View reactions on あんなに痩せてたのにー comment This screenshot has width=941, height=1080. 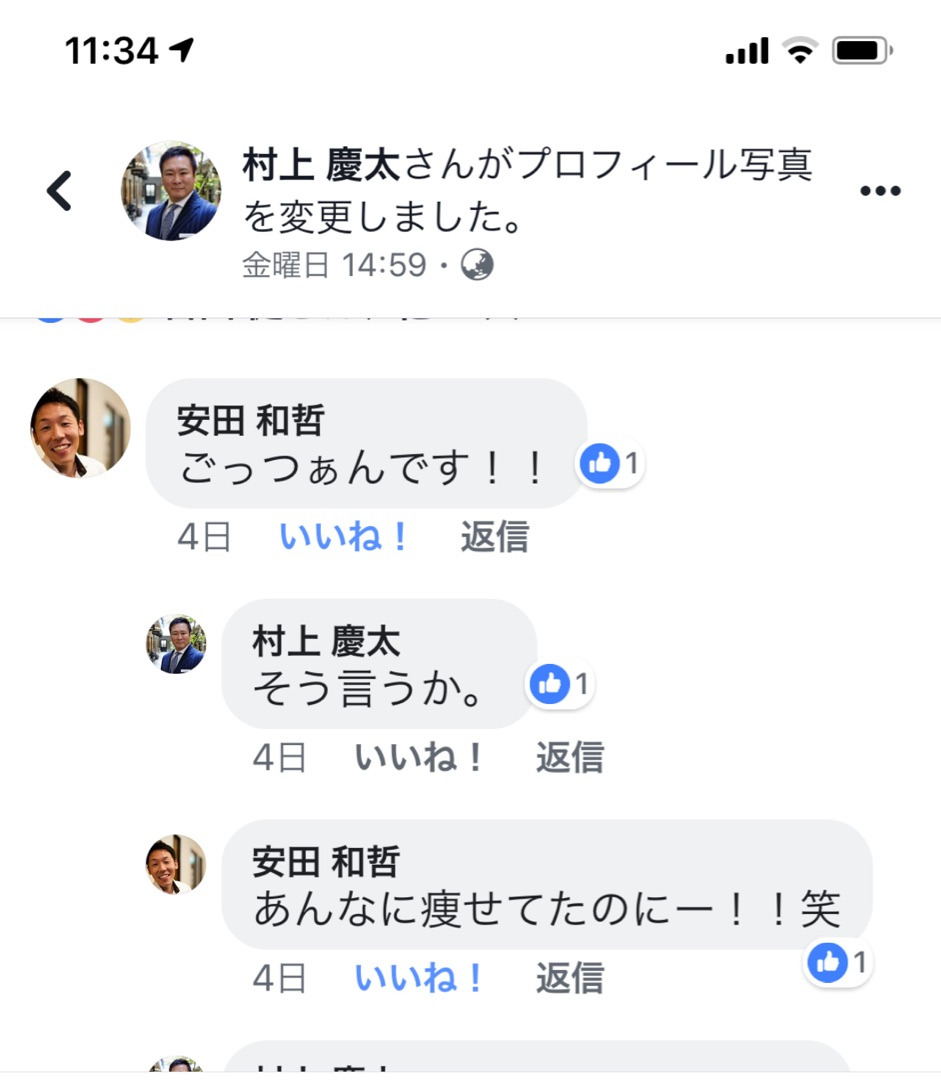[839, 963]
